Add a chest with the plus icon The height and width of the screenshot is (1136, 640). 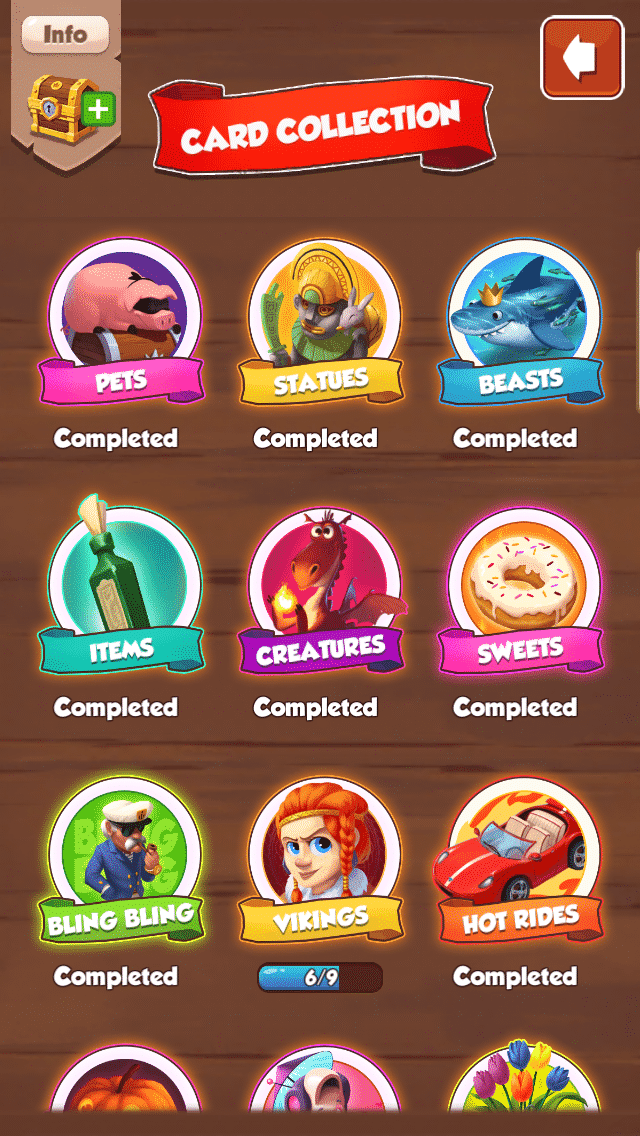[x=71, y=109]
